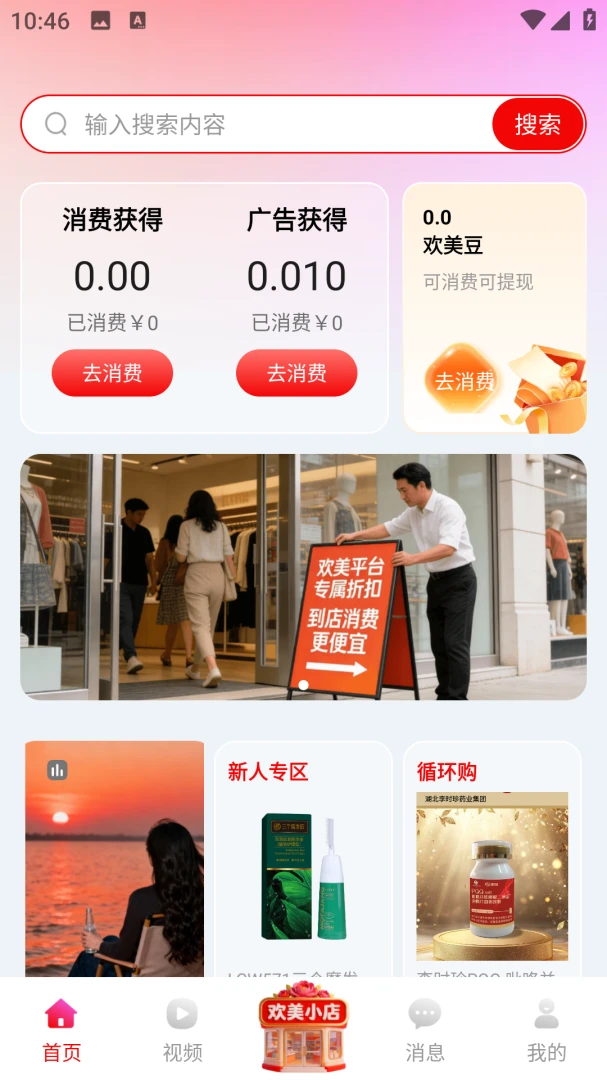Open the 新人专区 product card
This screenshot has height=1080, width=607.
click(x=303, y=859)
